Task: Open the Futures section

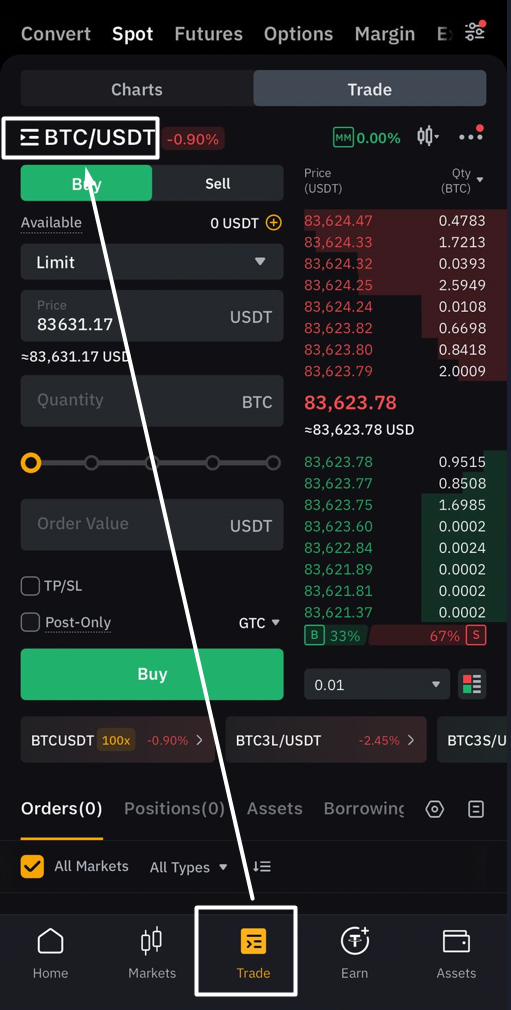Action: 208,33
